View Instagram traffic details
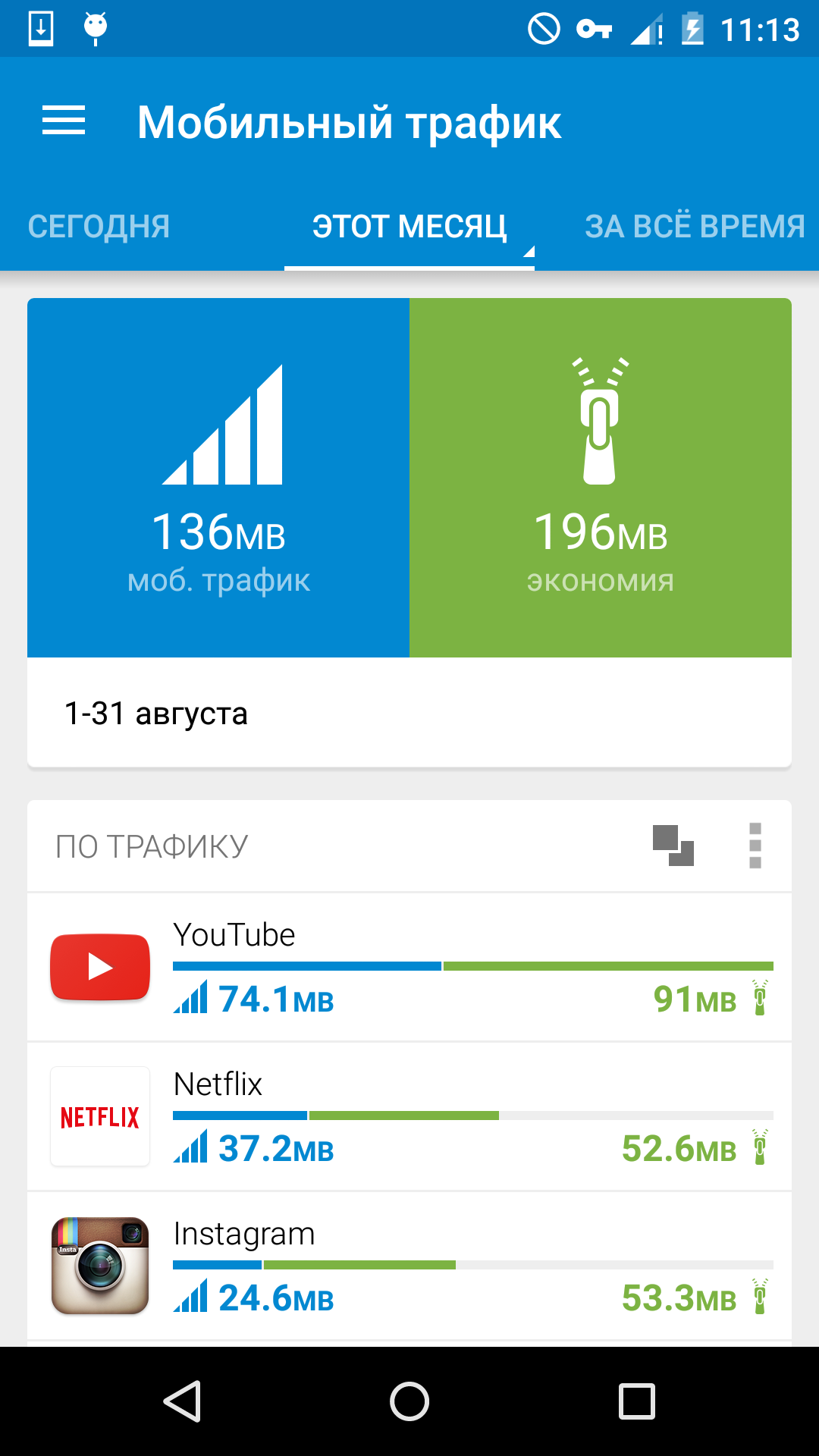819x1456 pixels. click(x=409, y=1266)
